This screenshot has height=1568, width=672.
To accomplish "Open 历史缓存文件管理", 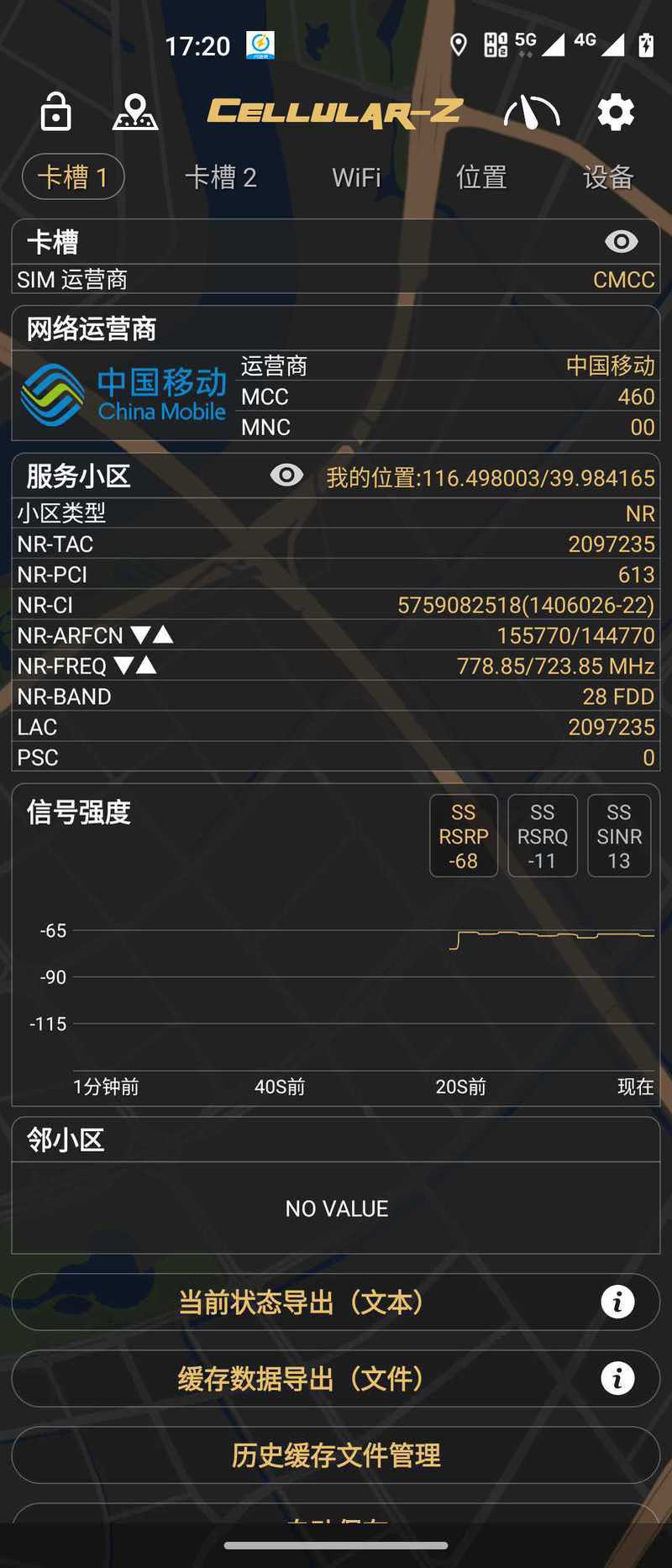I will tap(336, 1455).
